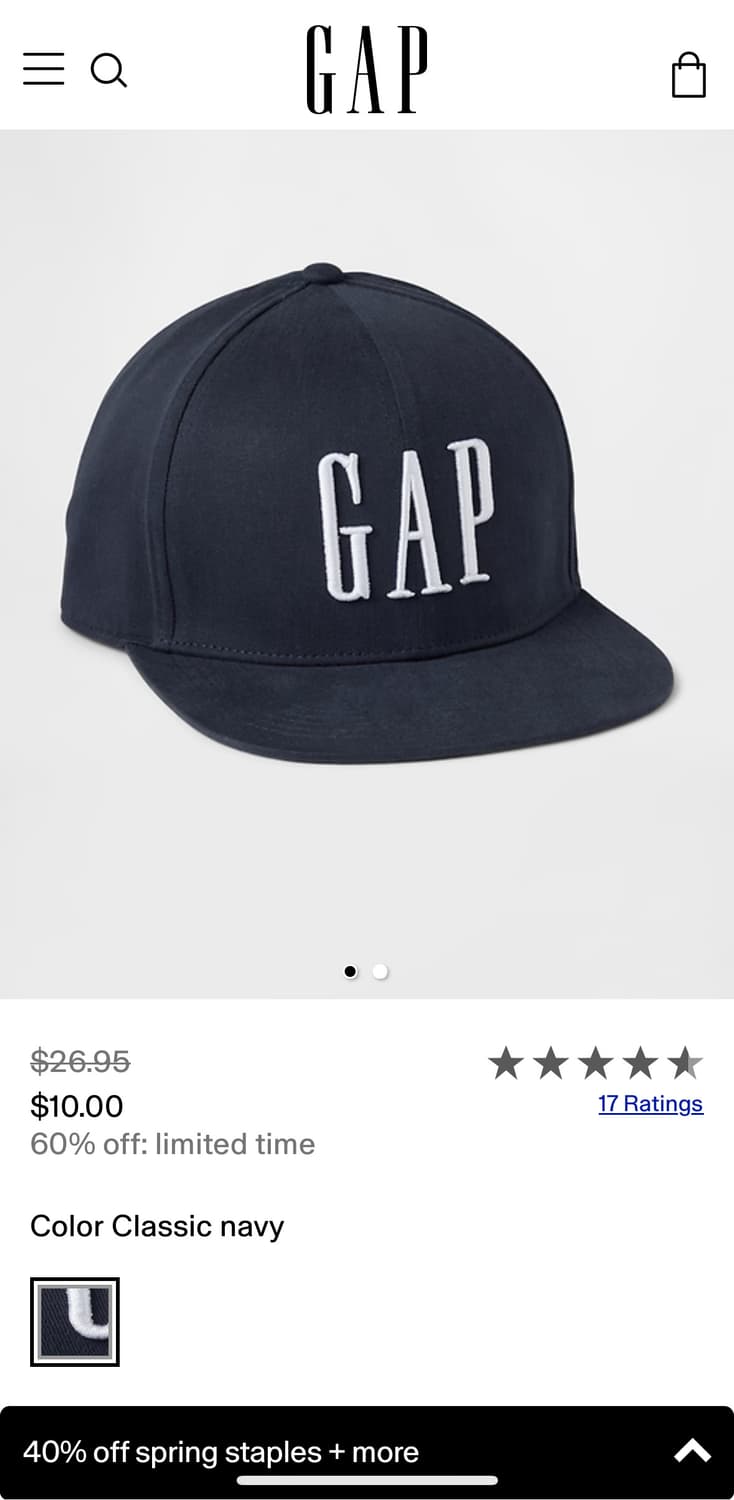Open the shopping bag

coord(688,74)
